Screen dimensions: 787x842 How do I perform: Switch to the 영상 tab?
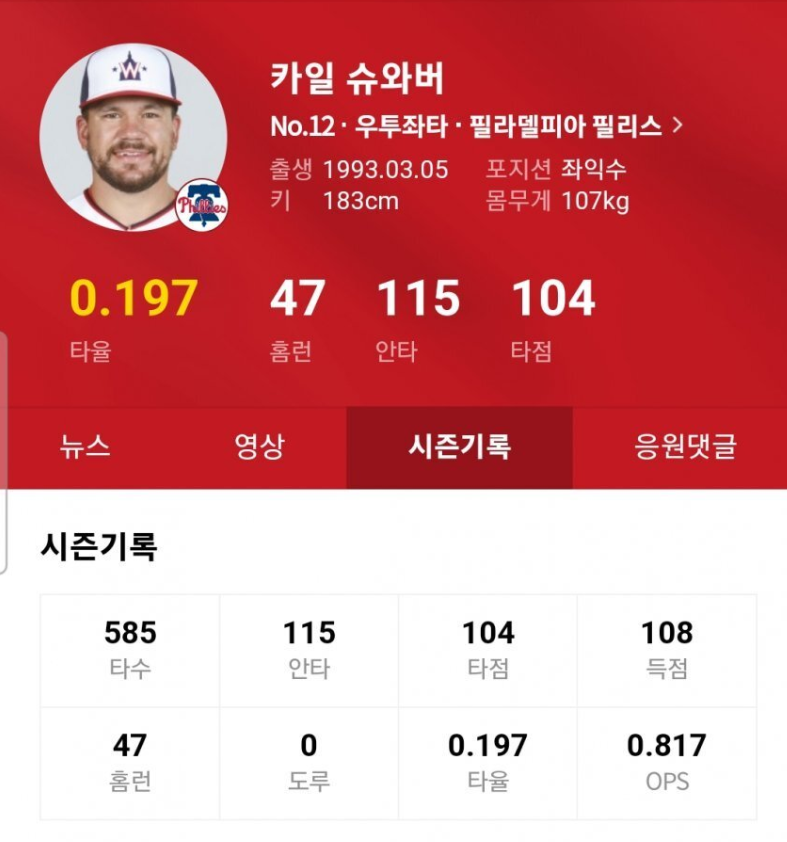point(259,447)
